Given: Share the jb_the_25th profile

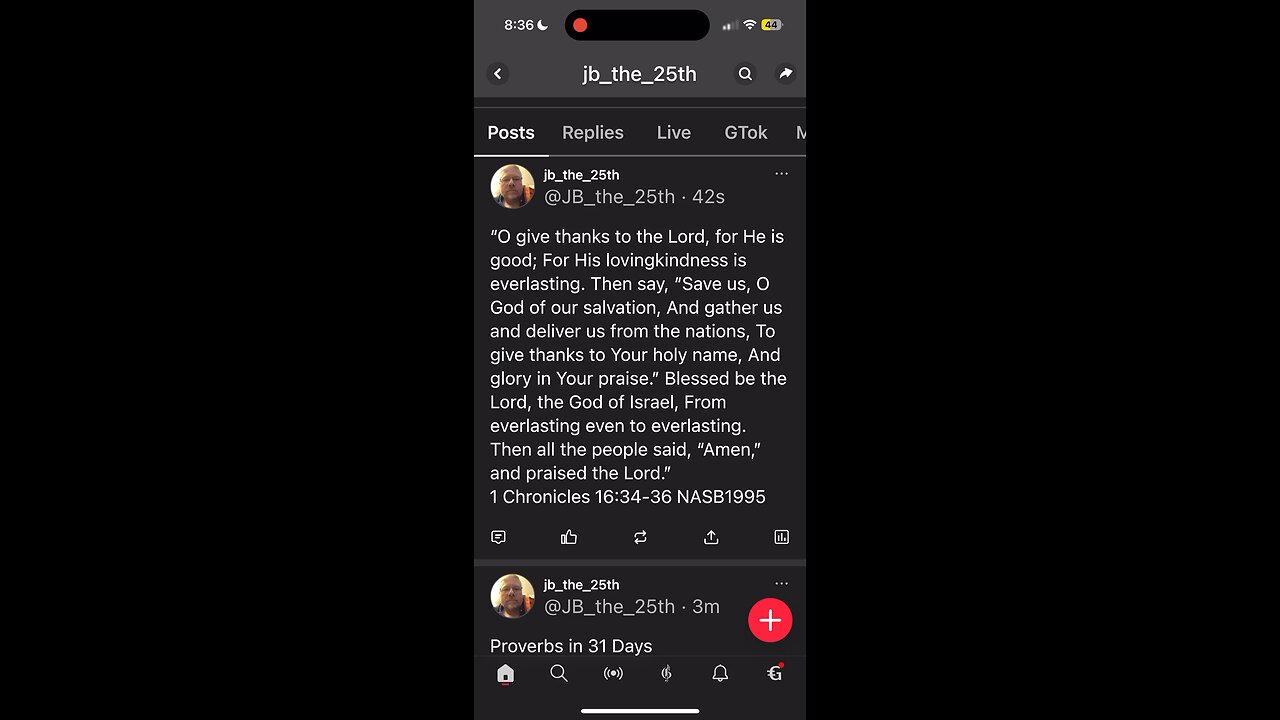Looking at the screenshot, I should (x=786, y=74).
